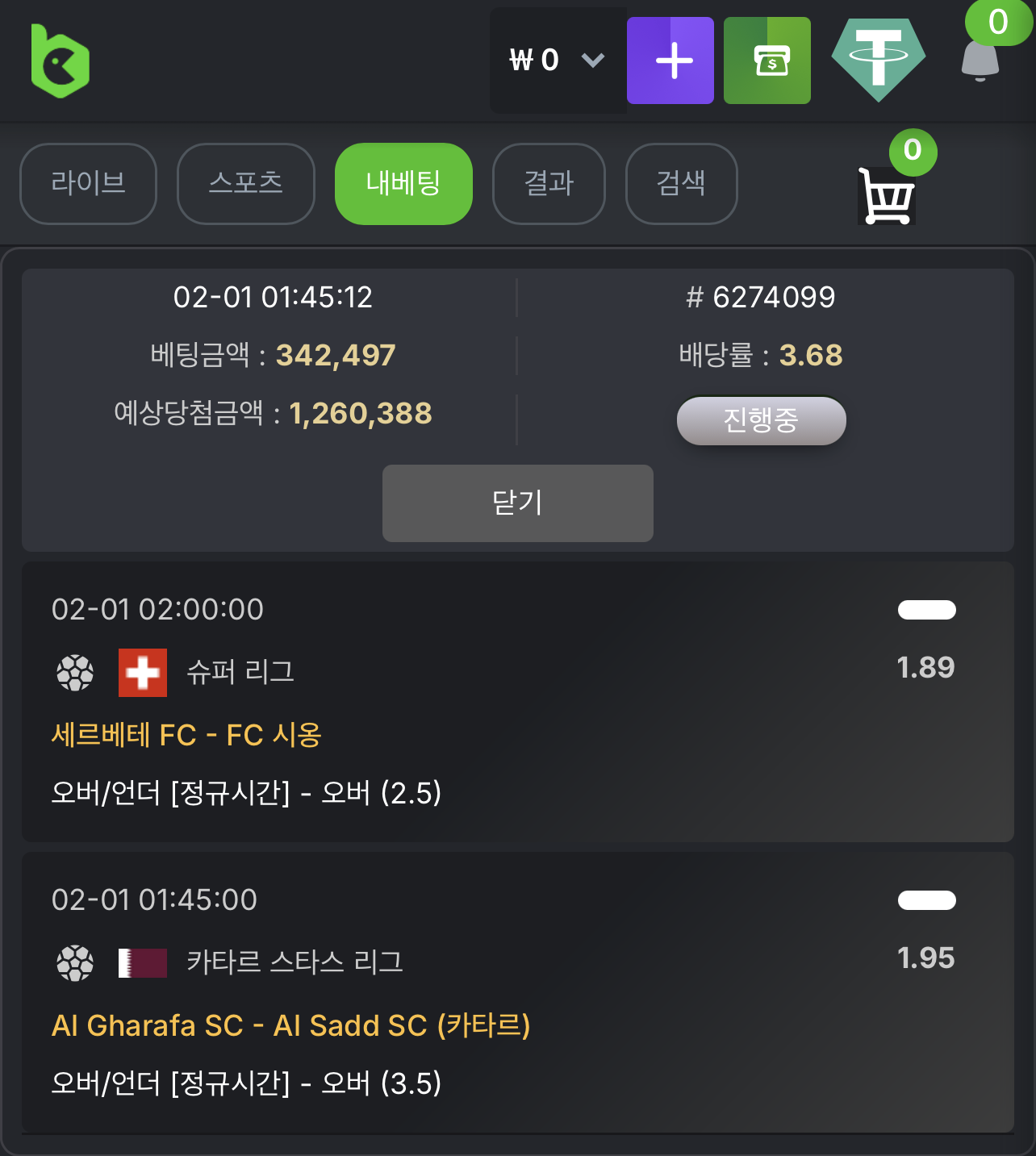This screenshot has width=1036, height=1156.
Task: Click the Al Gharafa SC match link
Action: (x=292, y=1025)
